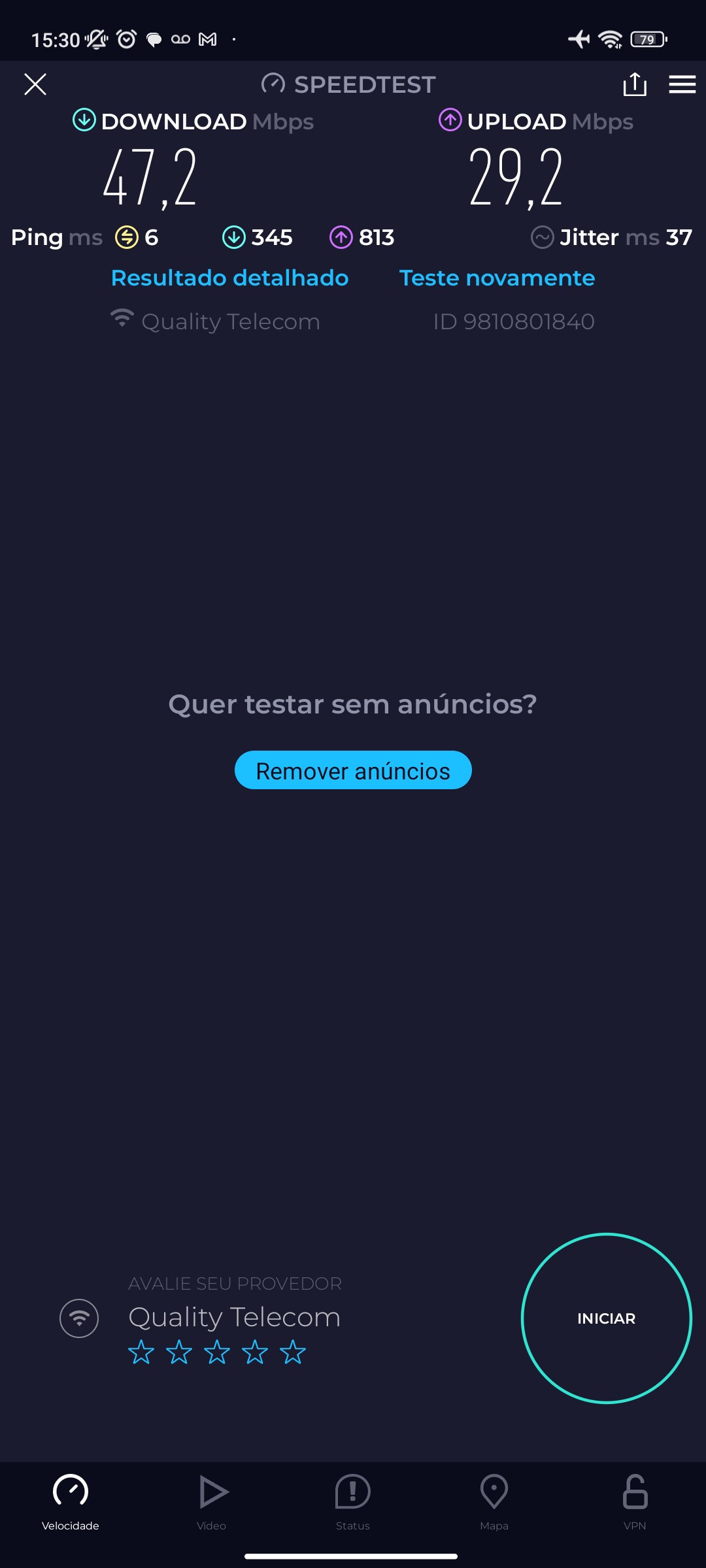Open the hamburger menu

(x=682, y=84)
